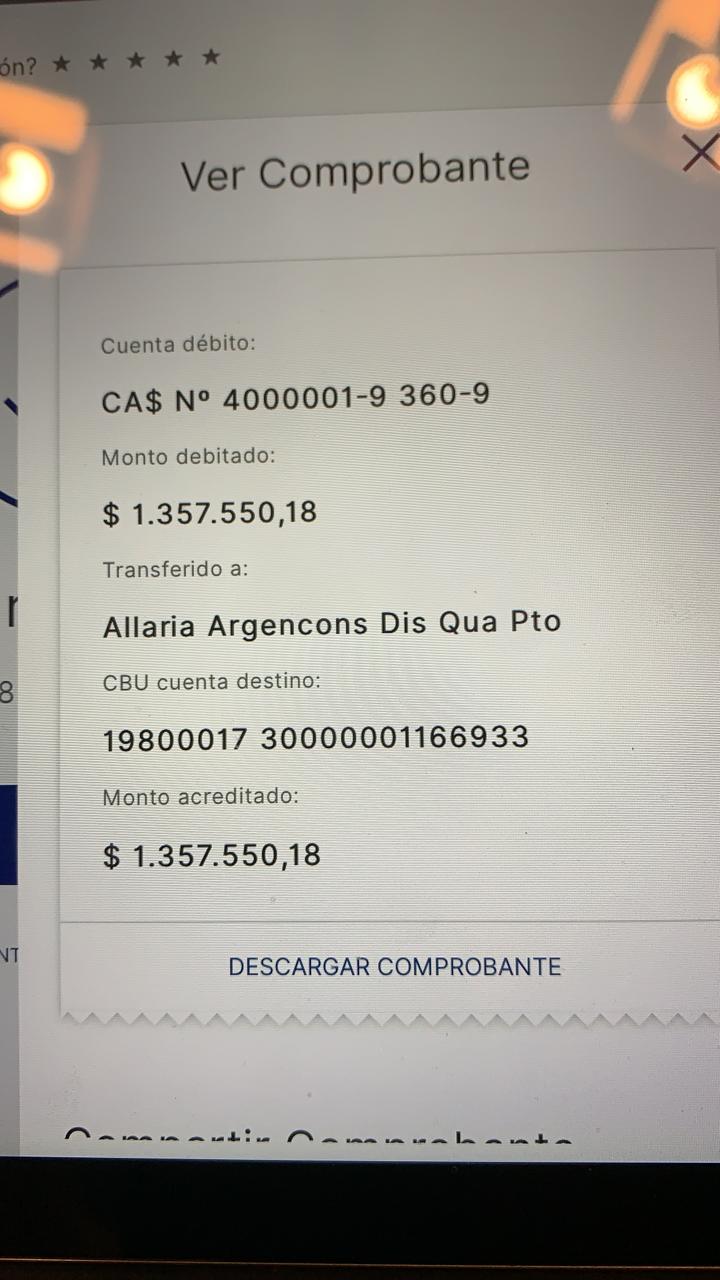
Task: Close the Ver Comprobante dialog
Action: [x=701, y=153]
